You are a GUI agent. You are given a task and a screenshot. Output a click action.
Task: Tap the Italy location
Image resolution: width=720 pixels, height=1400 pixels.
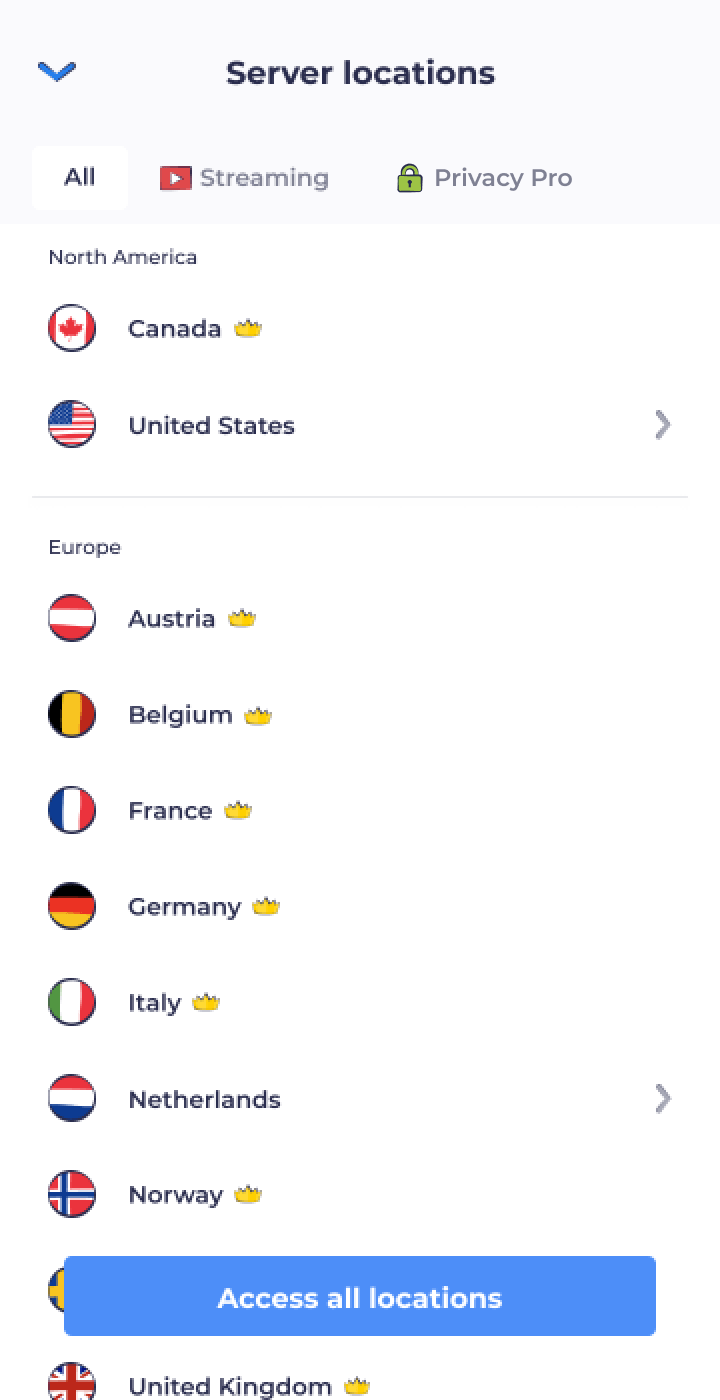tap(360, 1002)
